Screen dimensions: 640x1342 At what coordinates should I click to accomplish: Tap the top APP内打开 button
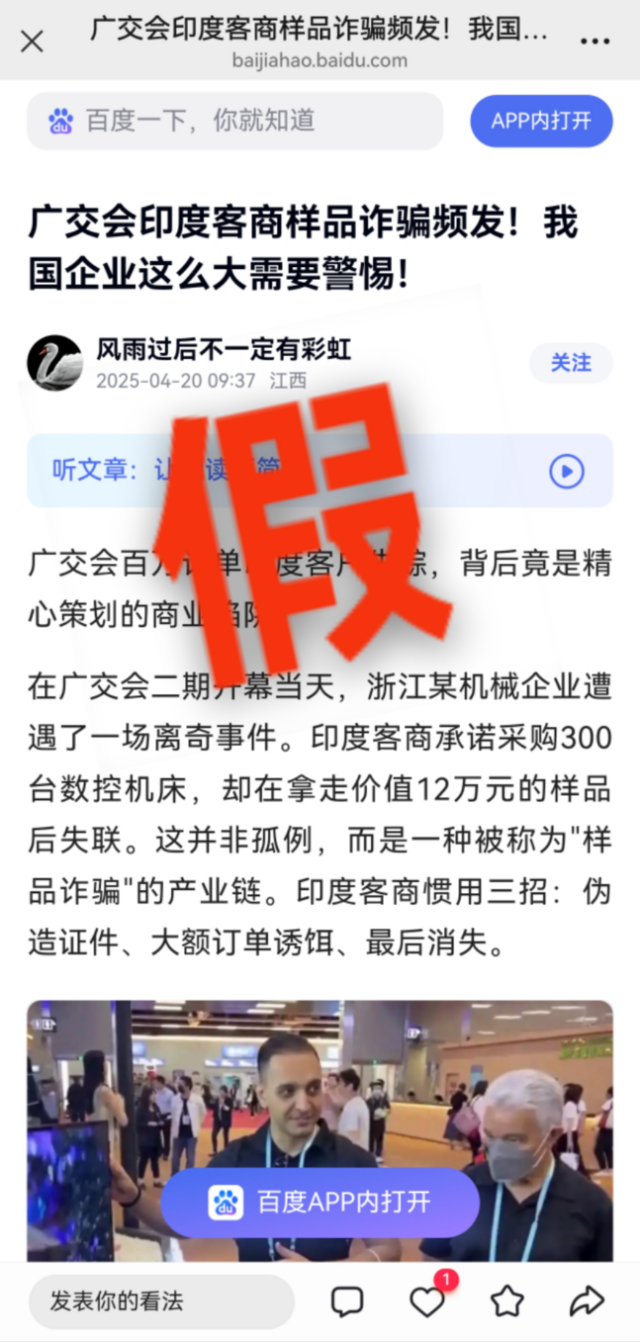pyautogui.click(x=541, y=121)
